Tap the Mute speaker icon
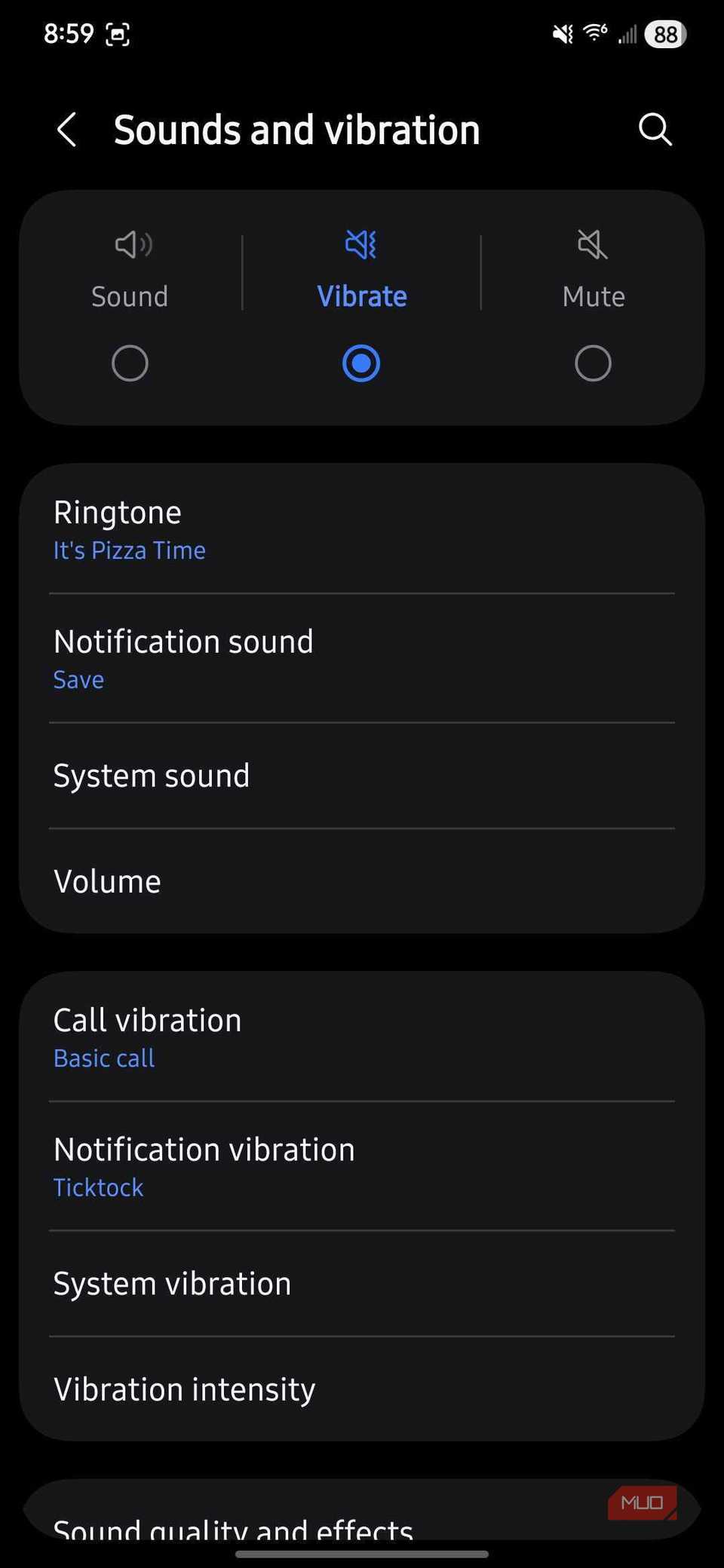 point(592,244)
